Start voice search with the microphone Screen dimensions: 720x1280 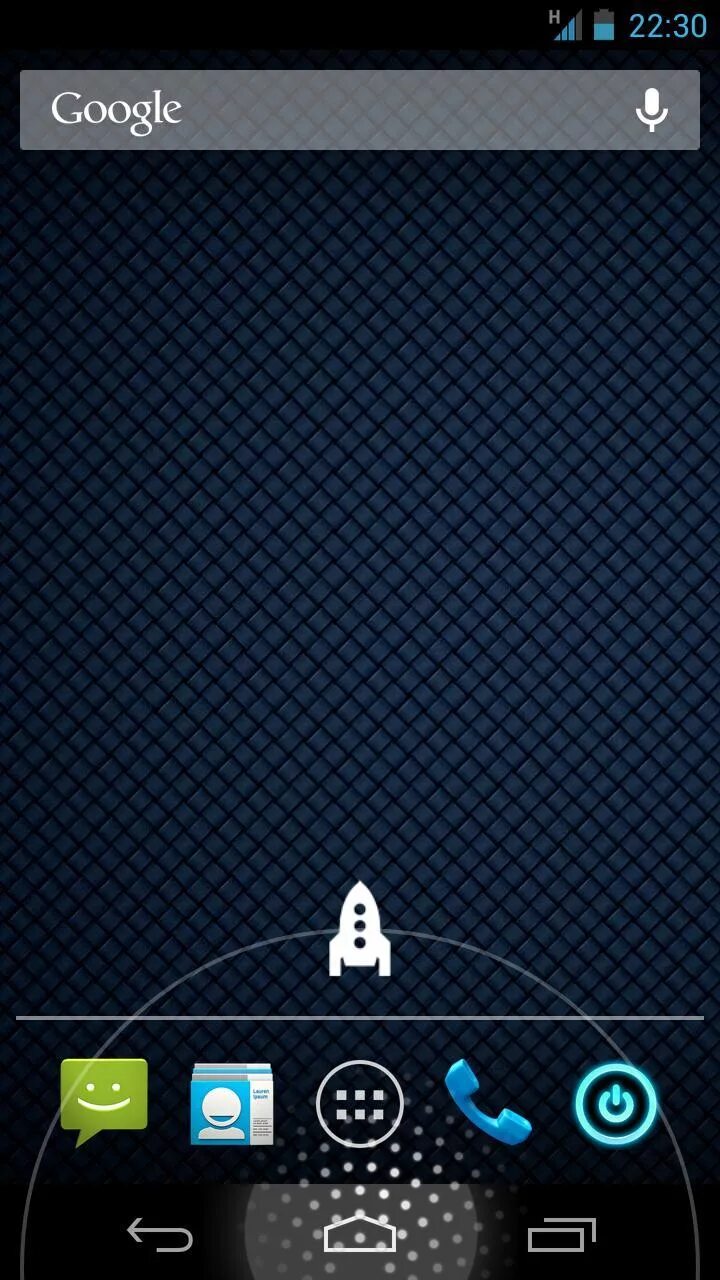click(x=652, y=110)
